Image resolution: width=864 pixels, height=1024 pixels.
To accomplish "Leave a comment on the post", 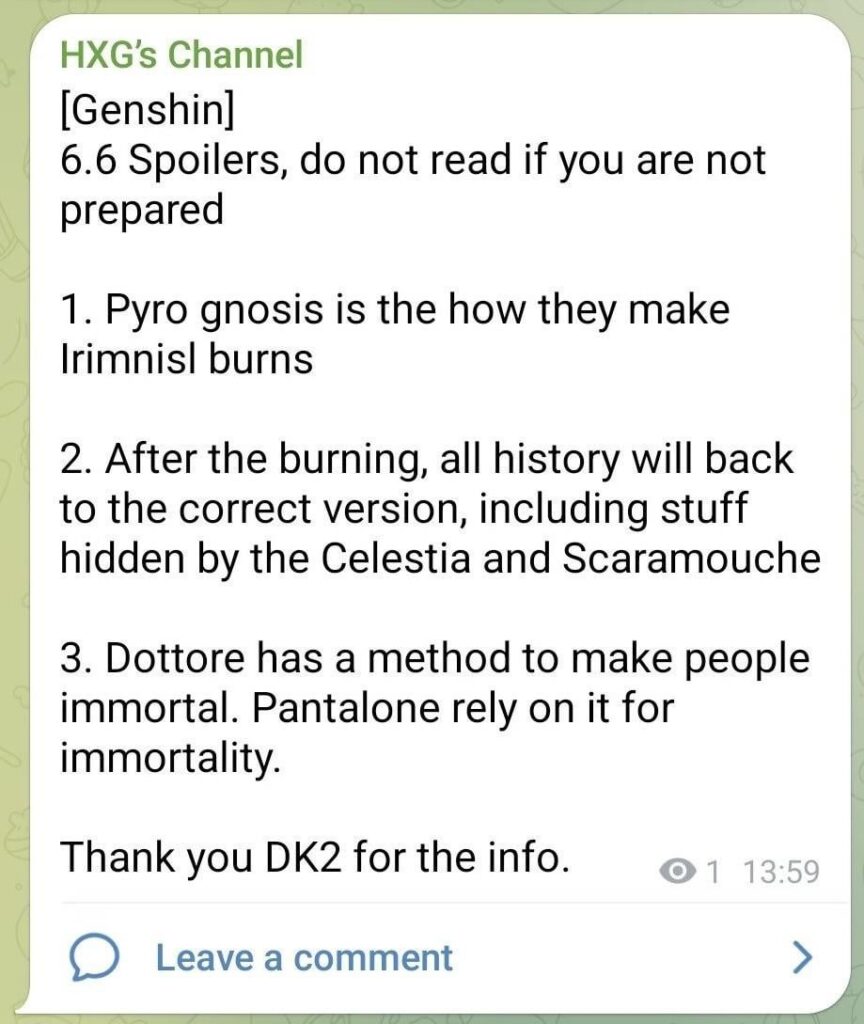I will pyautogui.click(x=304, y=958).
